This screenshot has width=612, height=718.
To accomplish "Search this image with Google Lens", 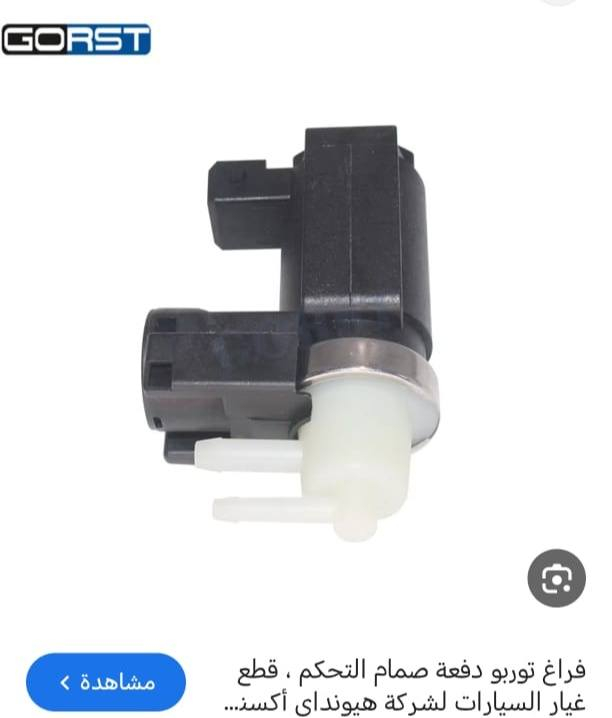I will 555,579.
